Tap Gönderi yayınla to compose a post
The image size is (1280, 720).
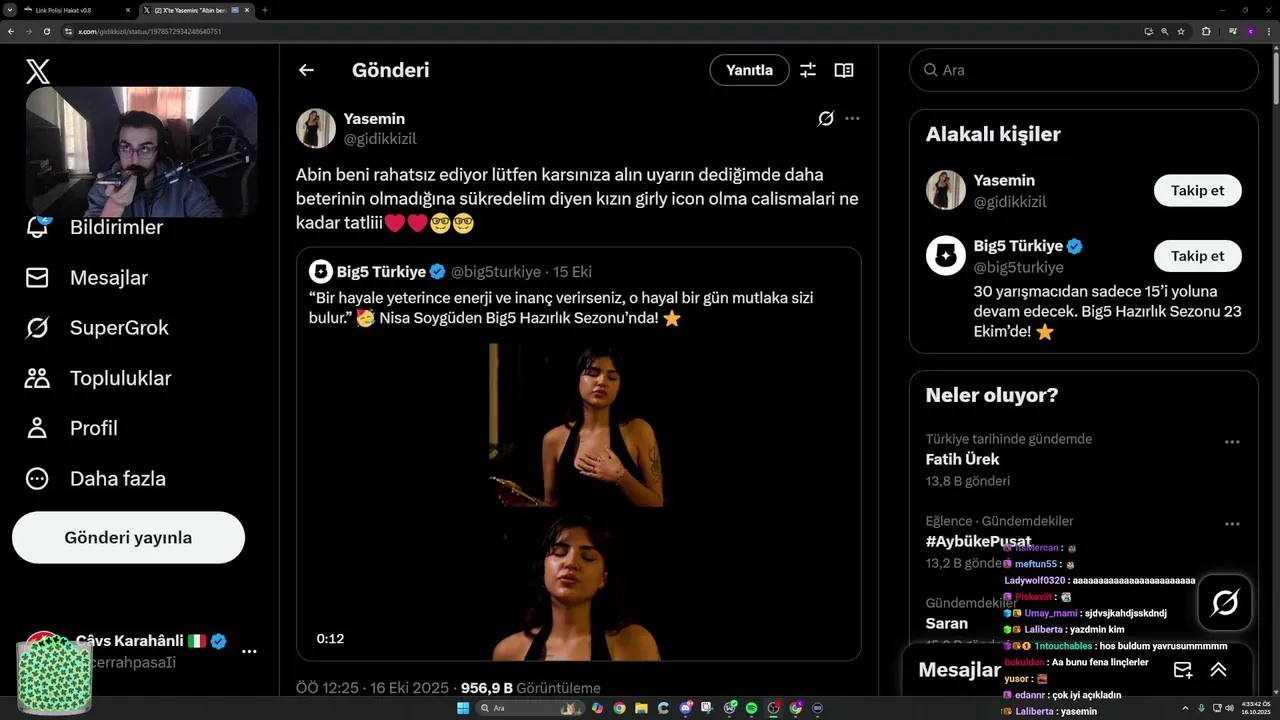coord(128,538)
